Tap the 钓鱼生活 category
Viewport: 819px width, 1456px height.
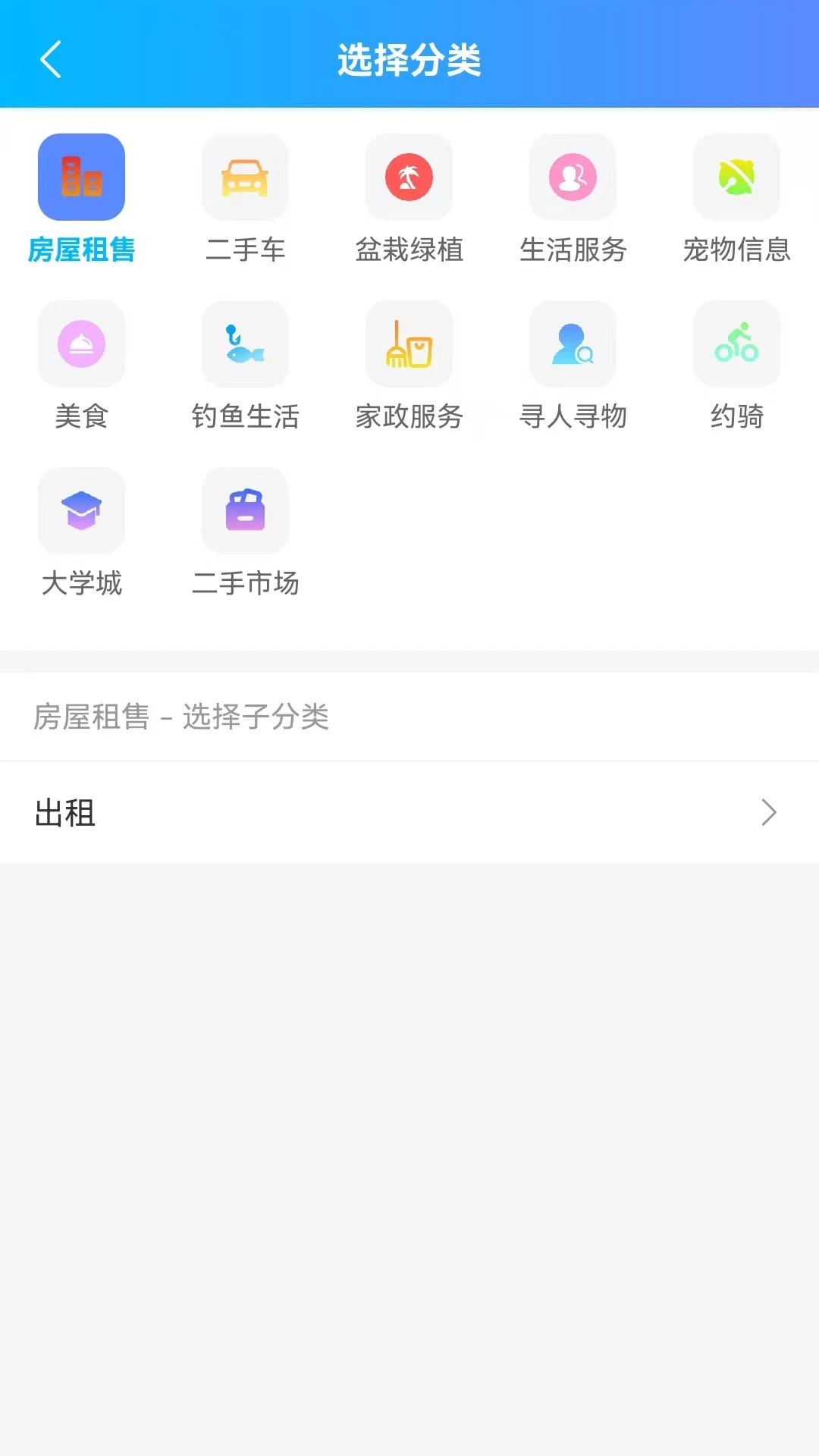point(246,366)
